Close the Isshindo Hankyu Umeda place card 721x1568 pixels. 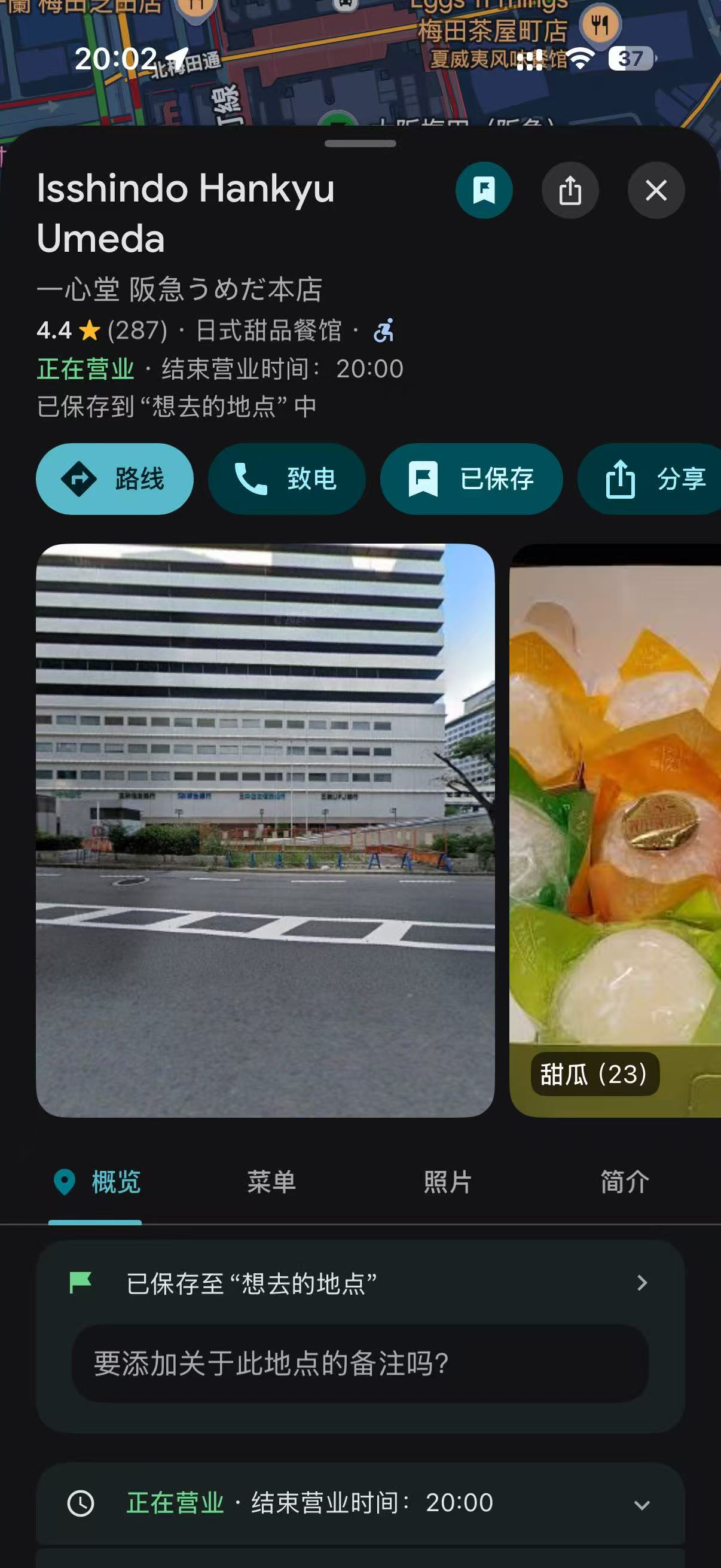[x=656, y=191]
